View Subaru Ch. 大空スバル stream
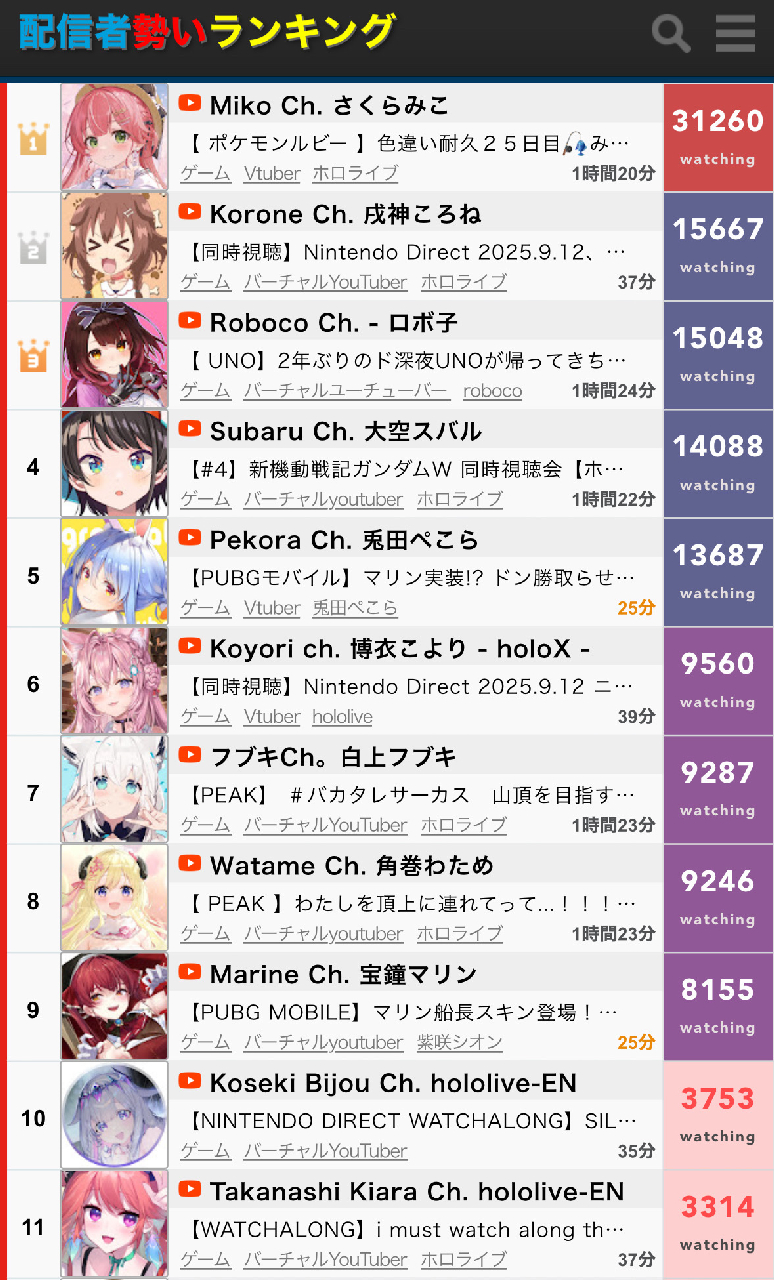Screen dimensions: 774x1280 pyautogui.click(x=345, y=432)
